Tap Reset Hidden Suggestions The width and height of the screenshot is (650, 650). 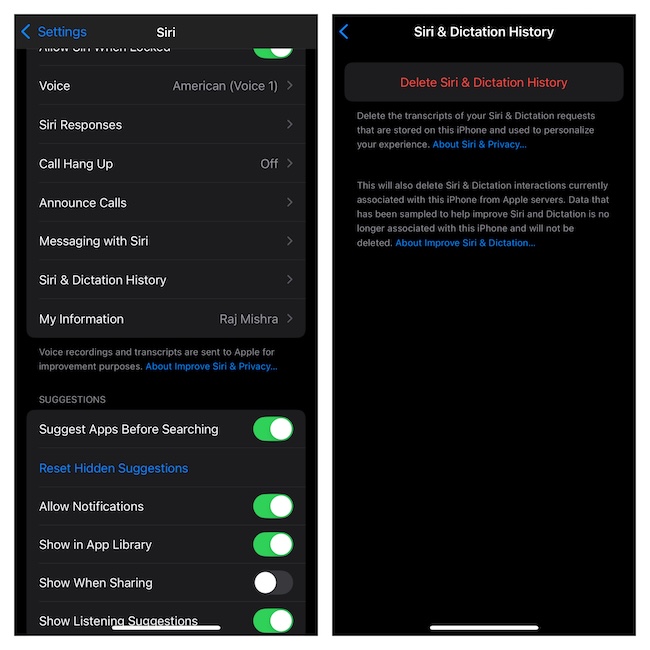(114, 468)
